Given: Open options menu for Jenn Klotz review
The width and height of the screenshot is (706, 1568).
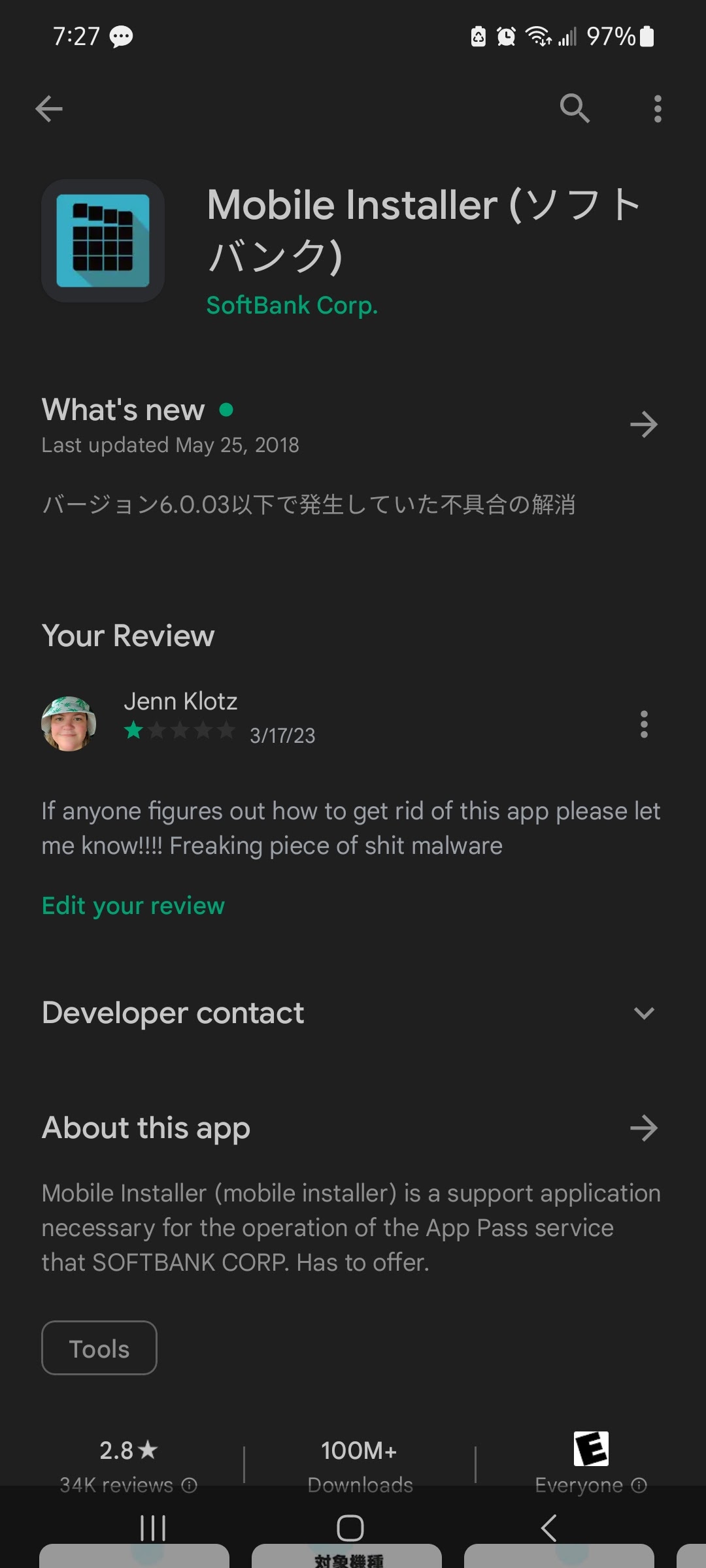Looking at the screenshot, I should [x=644, y=725].
